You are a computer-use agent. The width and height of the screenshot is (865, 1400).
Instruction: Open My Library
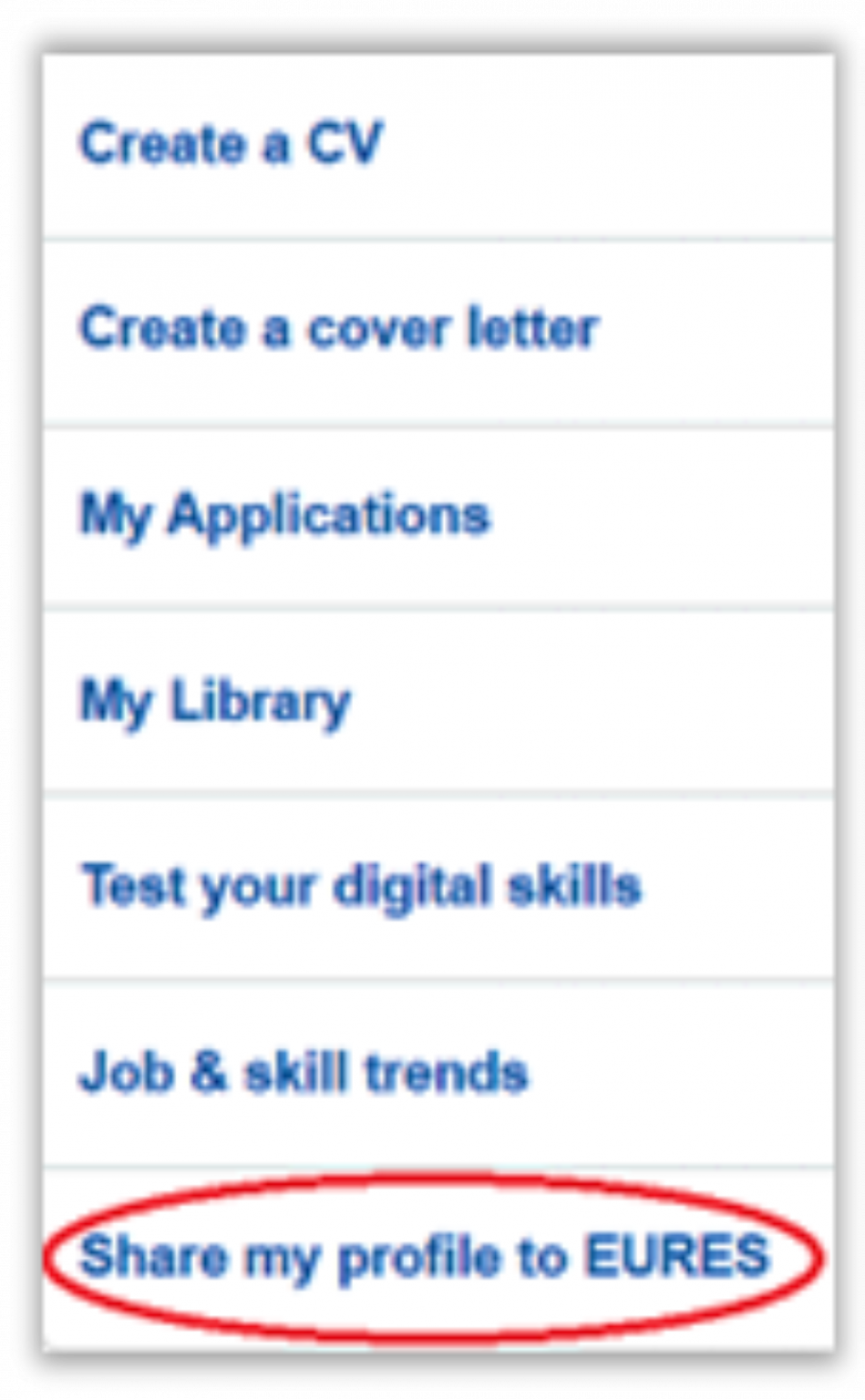tap(215, 701)
